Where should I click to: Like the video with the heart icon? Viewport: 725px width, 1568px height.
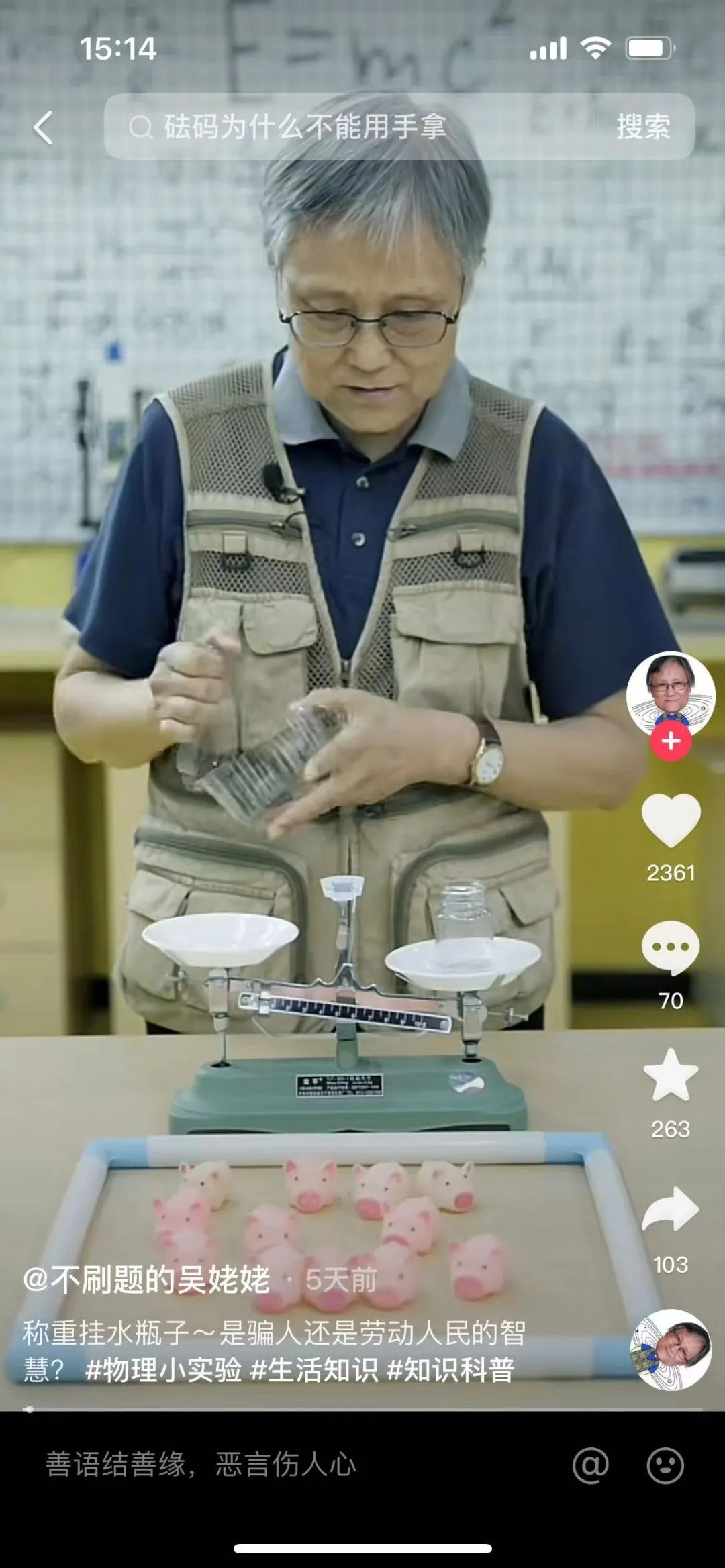[671, 820]
